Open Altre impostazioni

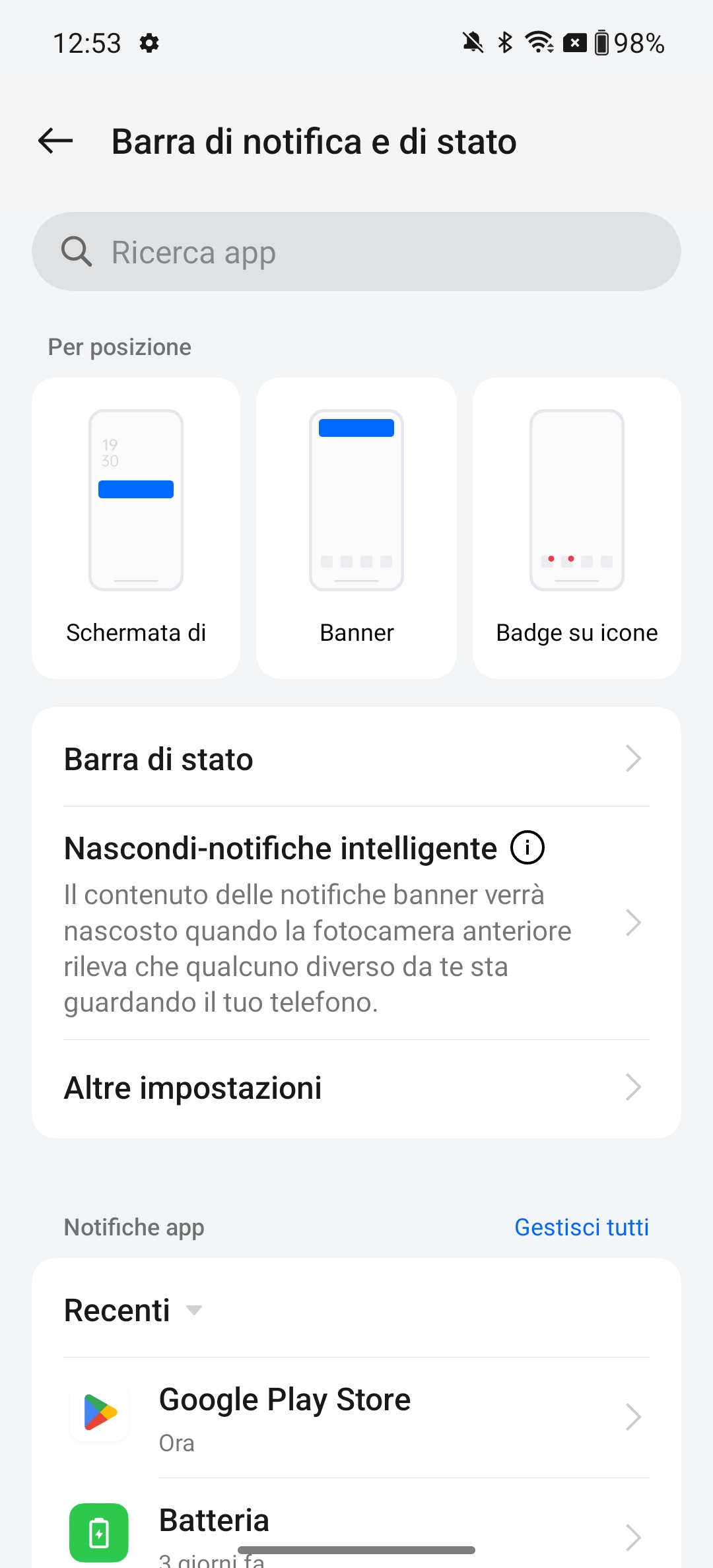tap(356, 1088)
